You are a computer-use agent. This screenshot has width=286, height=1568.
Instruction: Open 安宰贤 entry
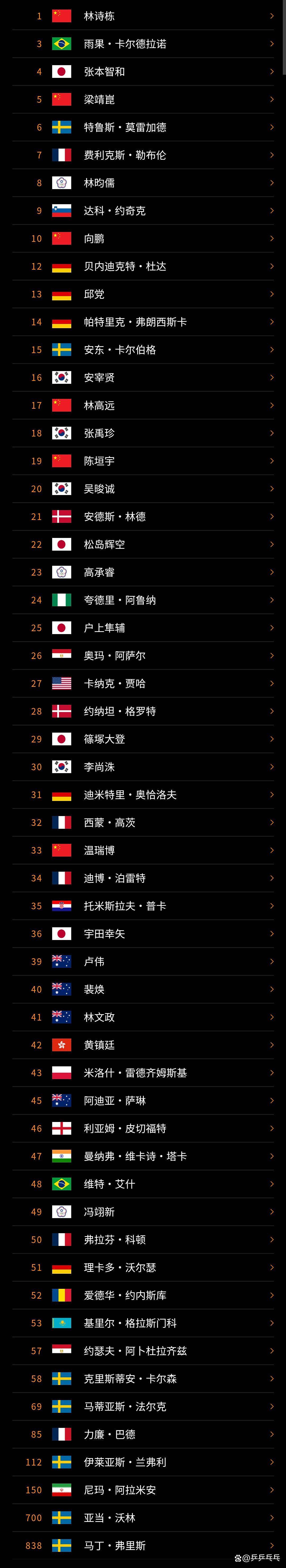coord(143,377)
